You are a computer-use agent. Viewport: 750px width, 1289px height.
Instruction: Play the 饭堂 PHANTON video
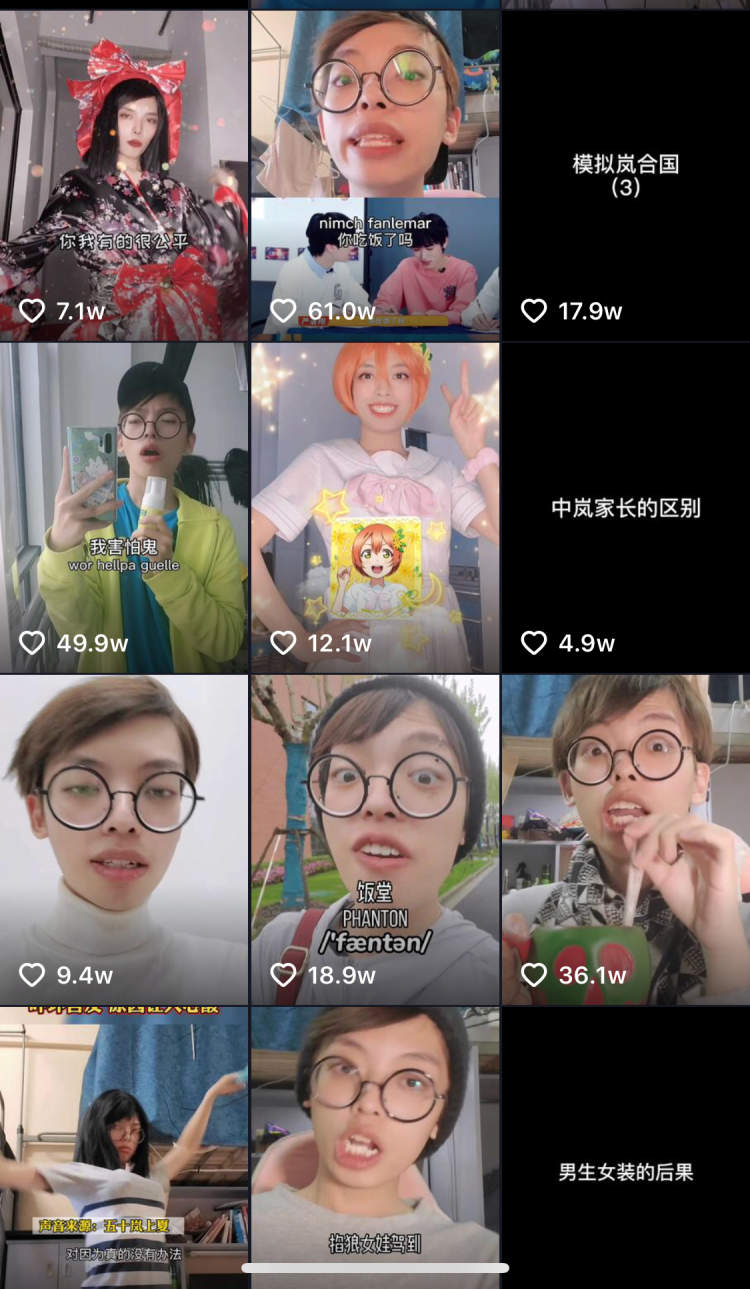[375, 840]
